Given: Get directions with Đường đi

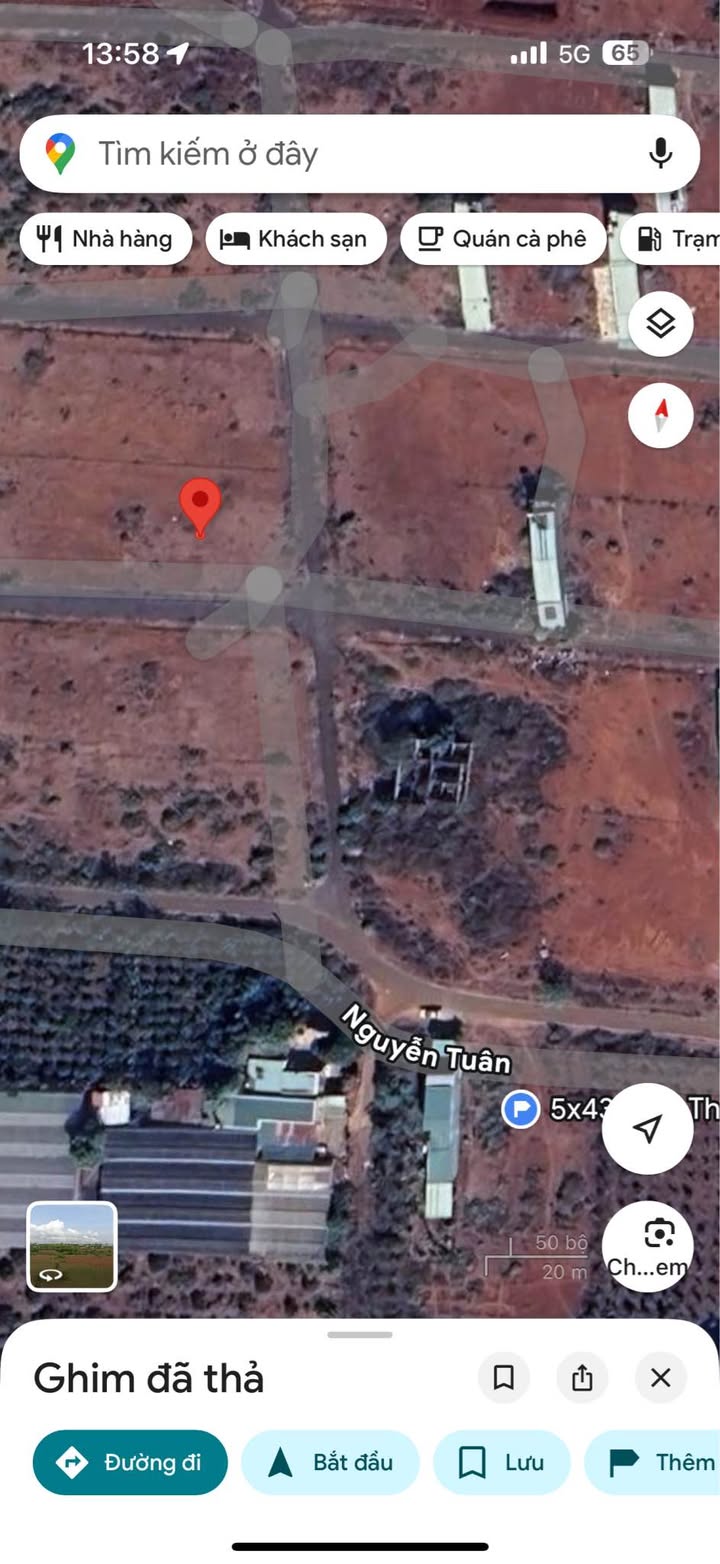Looking at the screenshot, I should pyautogui.click(x=130, y=1462).
